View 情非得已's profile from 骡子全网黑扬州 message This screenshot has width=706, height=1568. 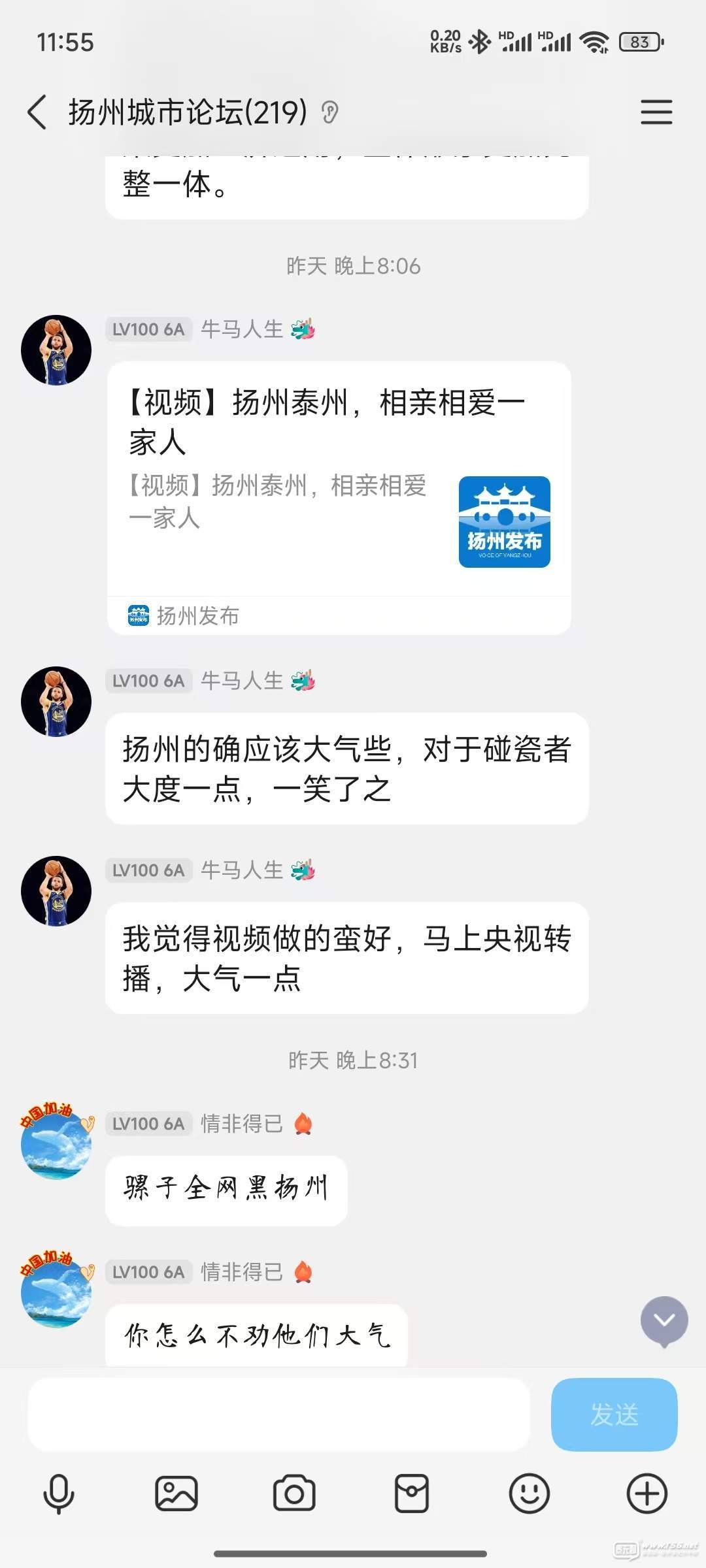[x=56, y=1143]
